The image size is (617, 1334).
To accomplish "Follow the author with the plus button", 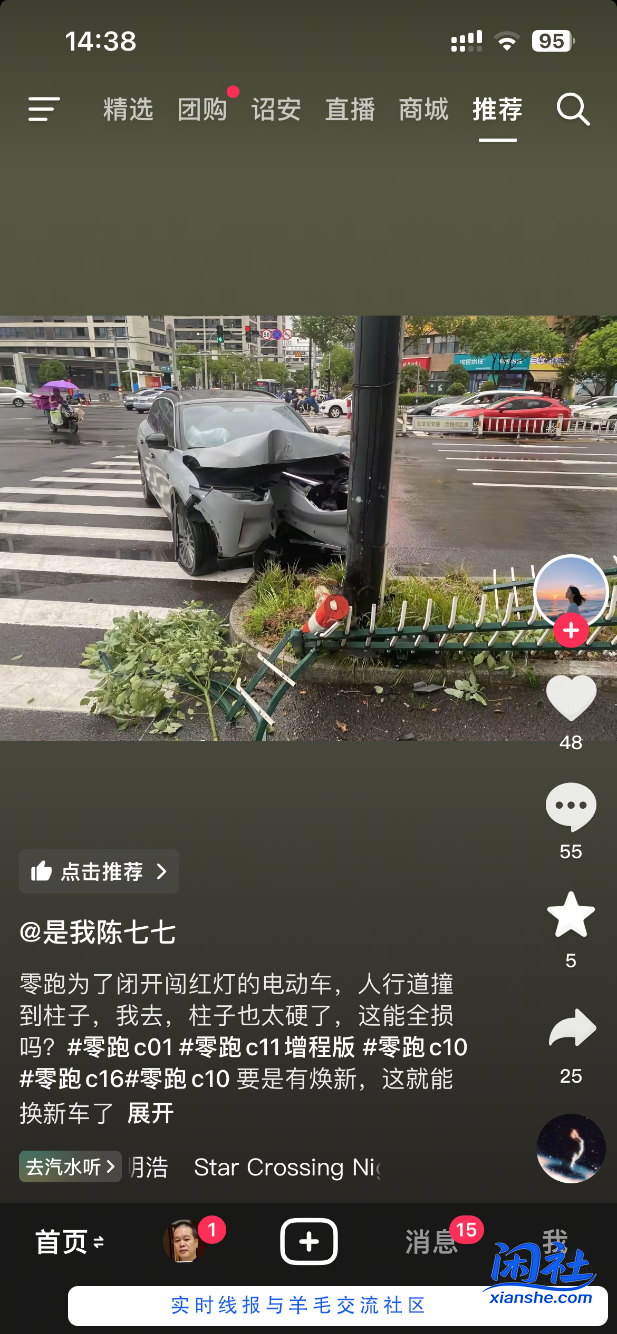I will [x=571, y=631].
